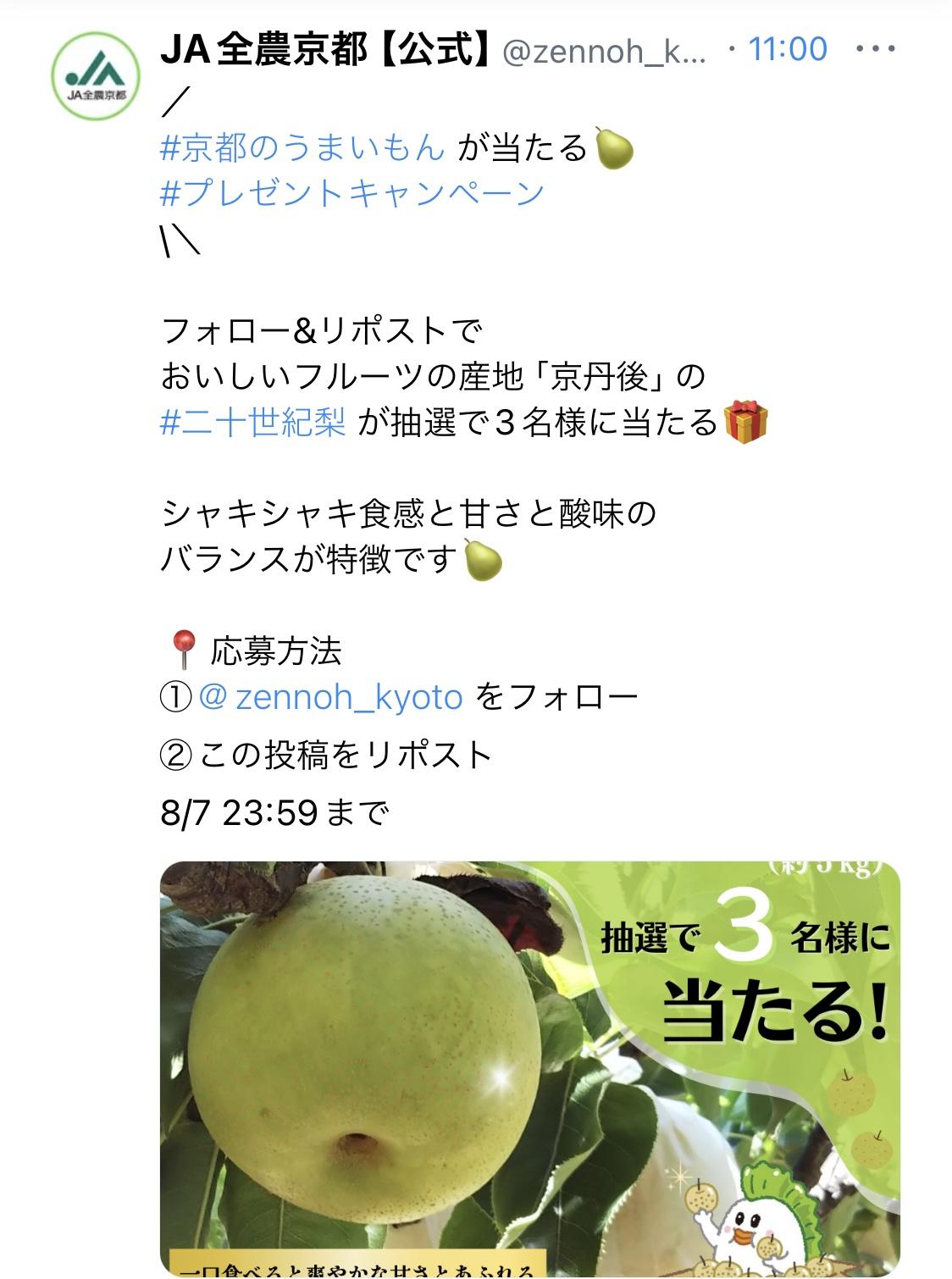The height and width of the screenshot is (1279, 952).
Task: Open the #京都のうまいもん hashtag
Action: pos(302,148)
